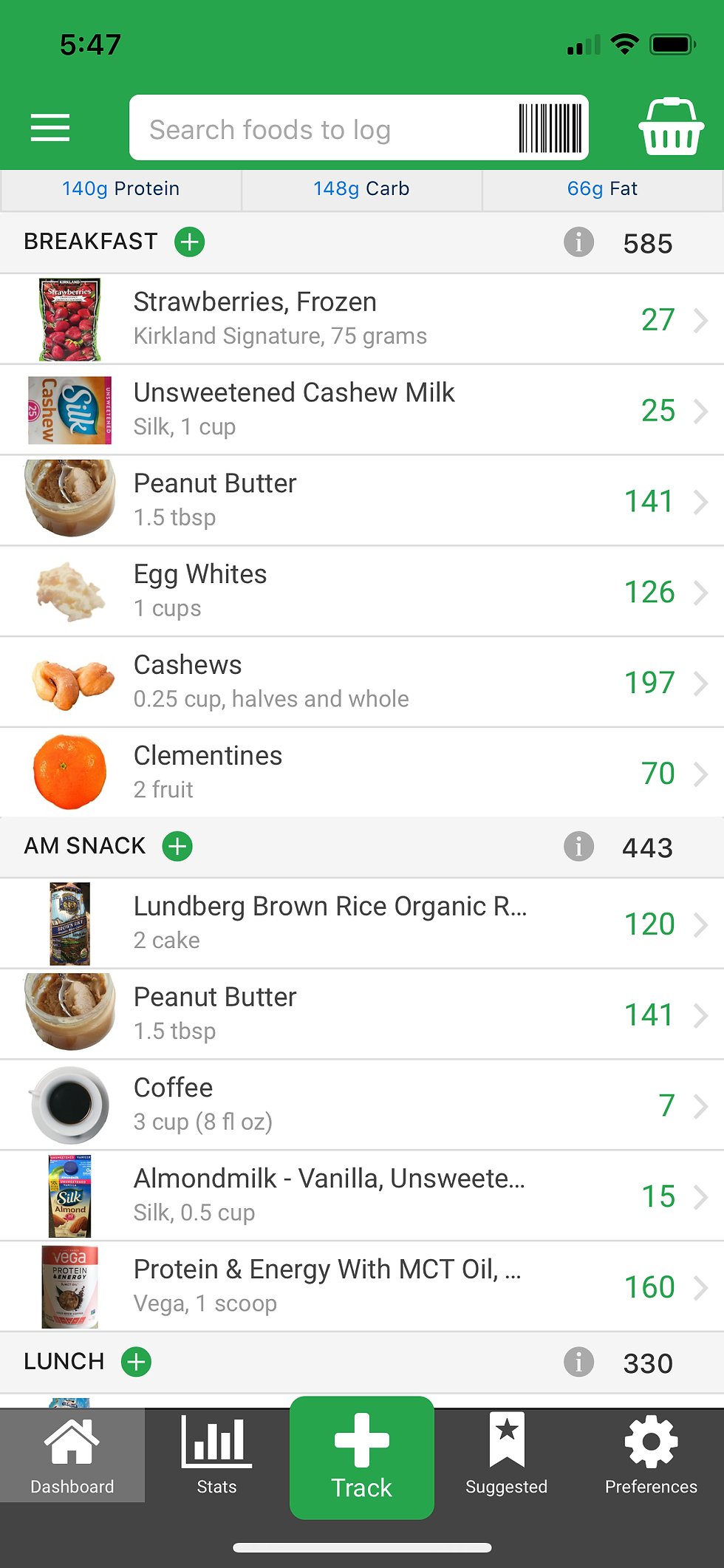View Breakfast nutrition info
724x1568 pixels.
[578, 242]
